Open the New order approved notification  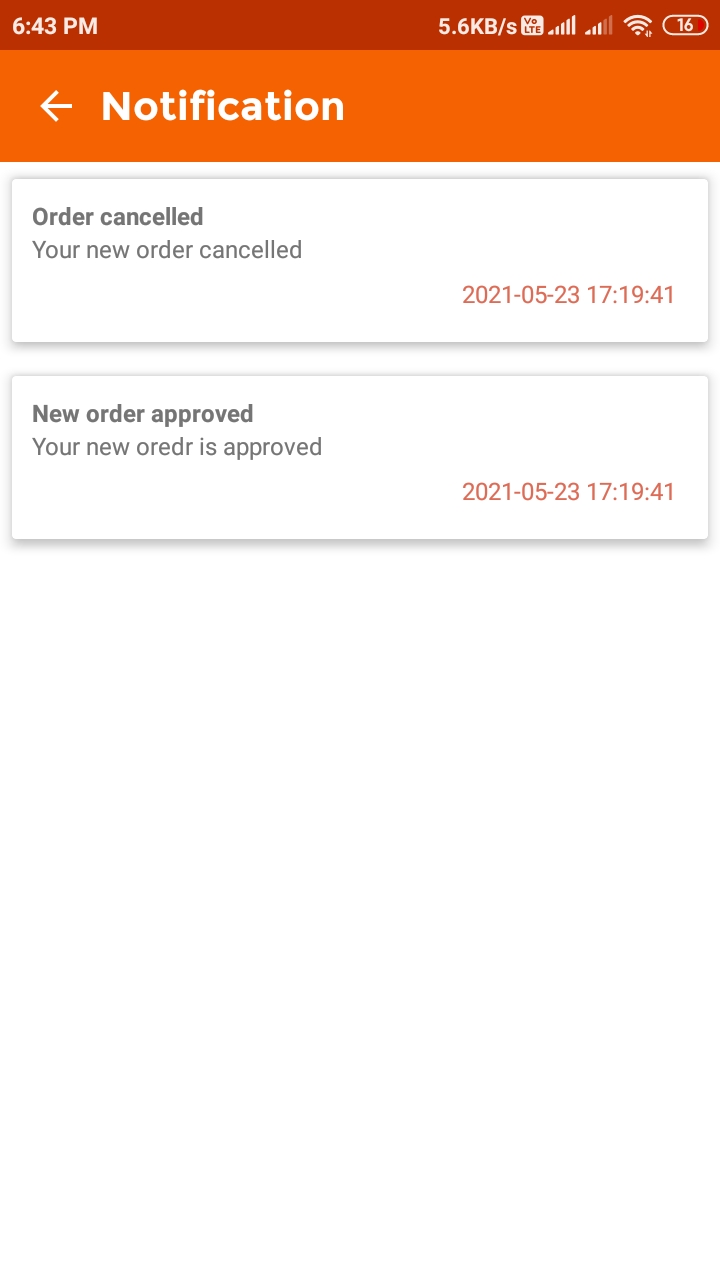point(360,457)
